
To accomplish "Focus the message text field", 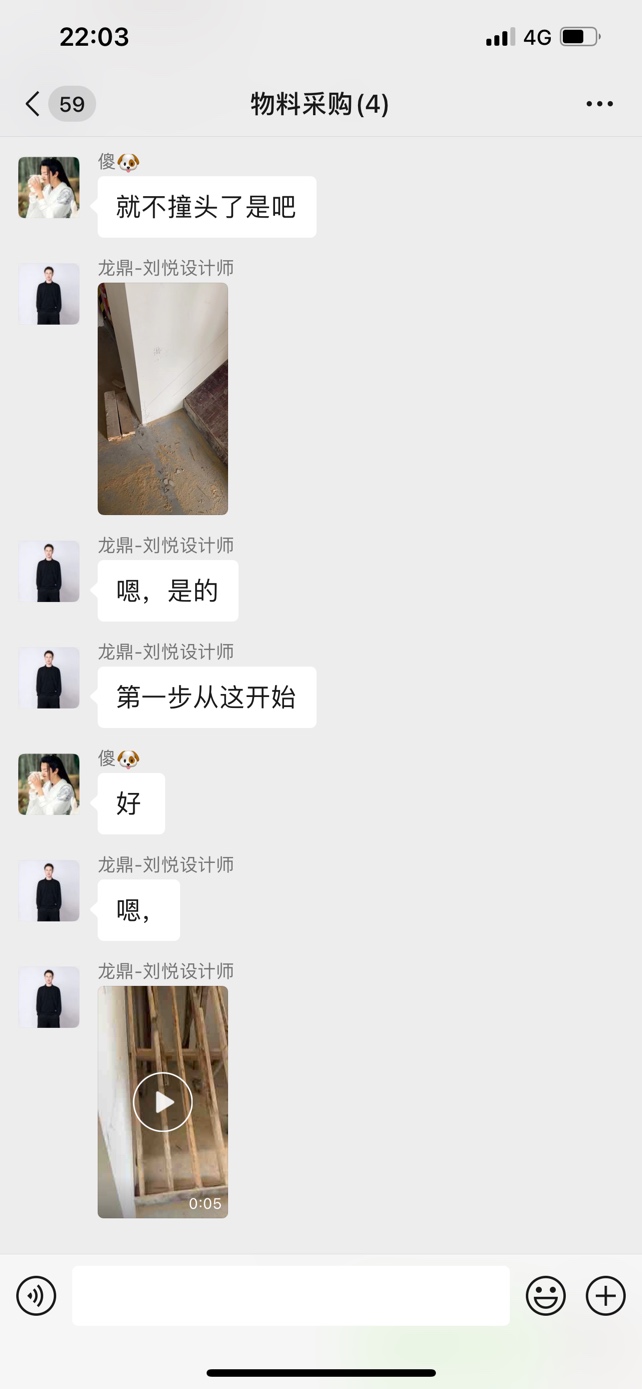I will 290,1296.
